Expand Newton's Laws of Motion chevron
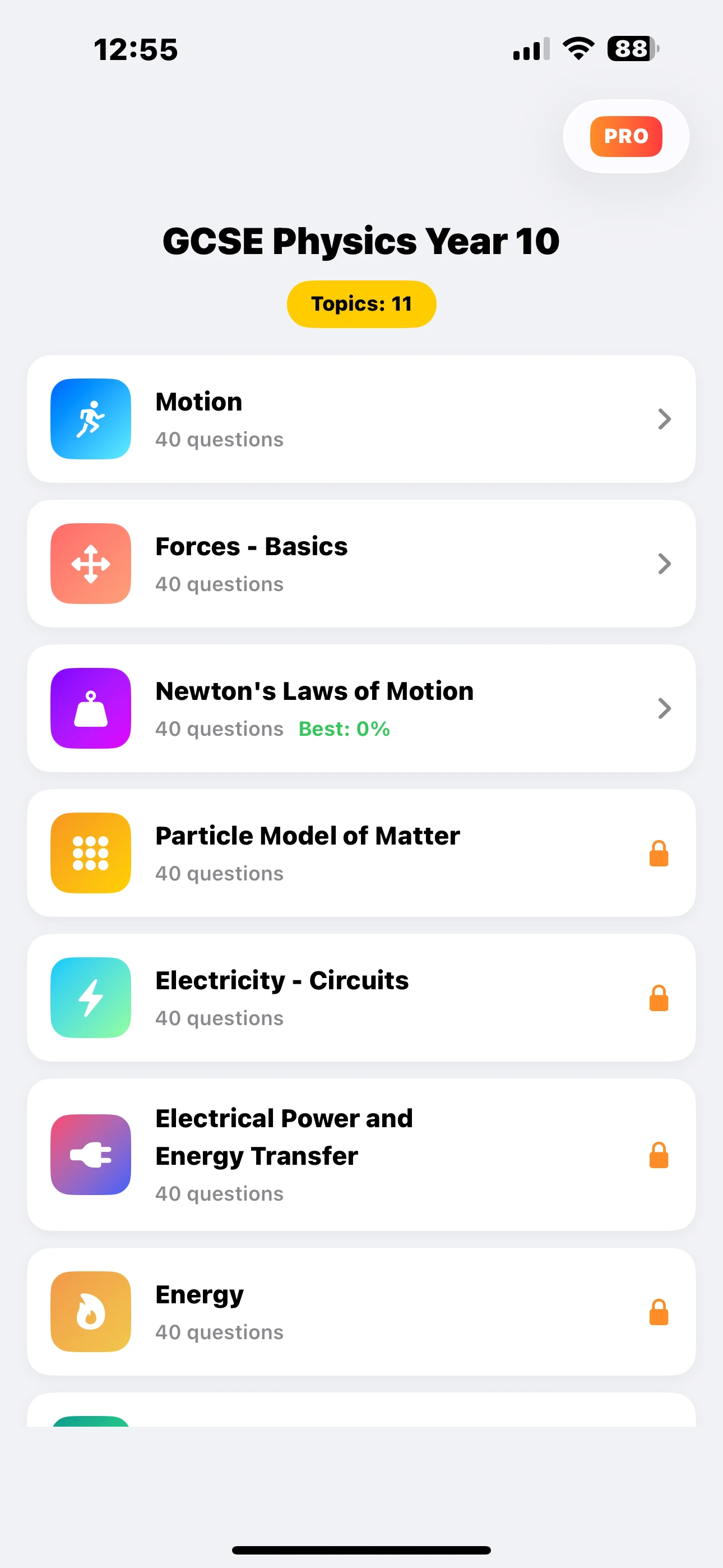 [x=664, y=708]
